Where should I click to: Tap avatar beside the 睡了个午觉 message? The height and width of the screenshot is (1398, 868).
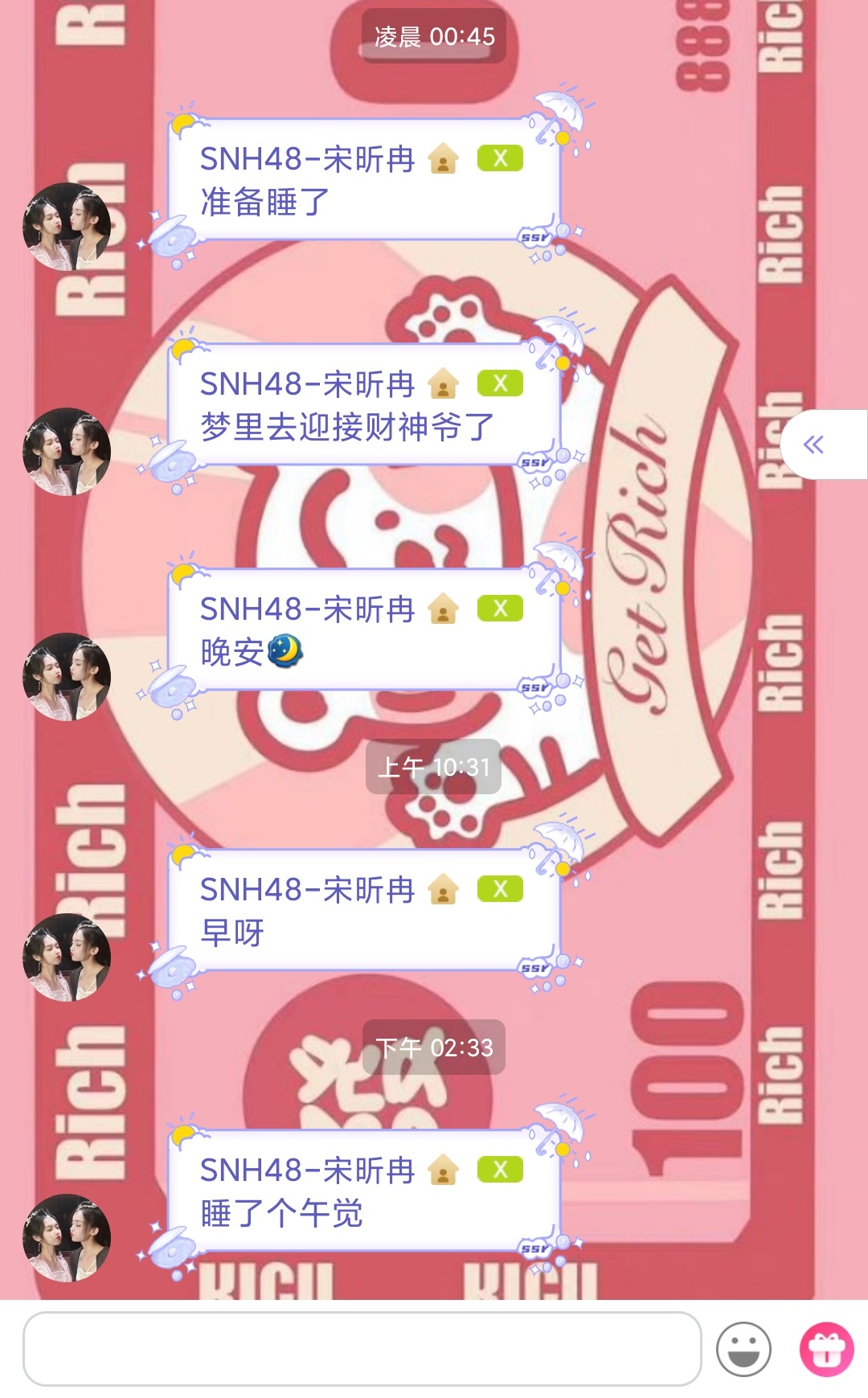(67, 1238)
